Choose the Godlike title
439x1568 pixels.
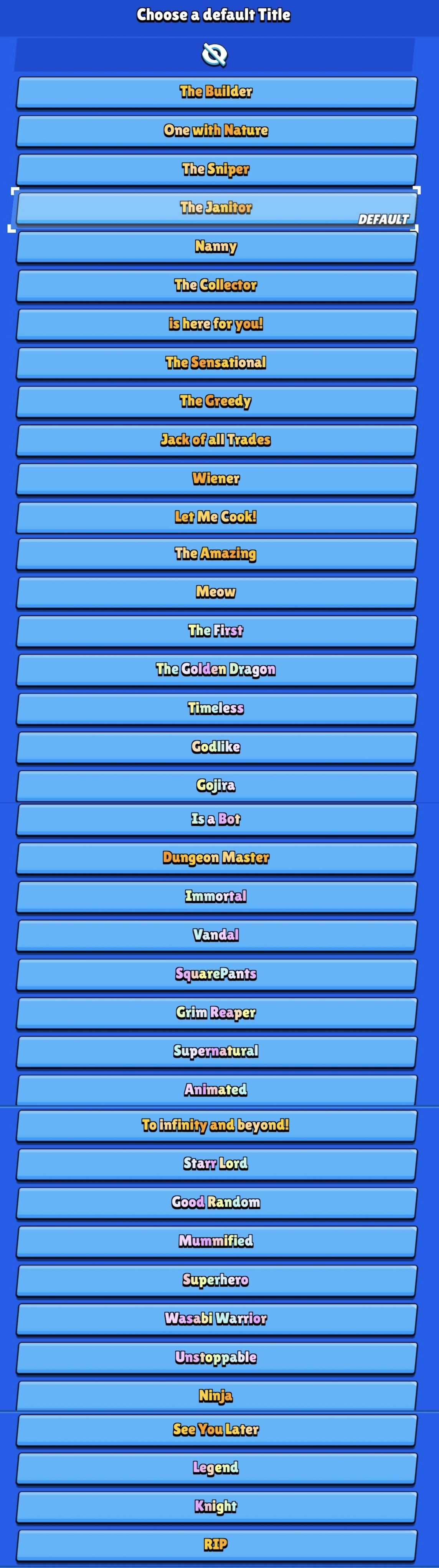(x=216, y=747)
